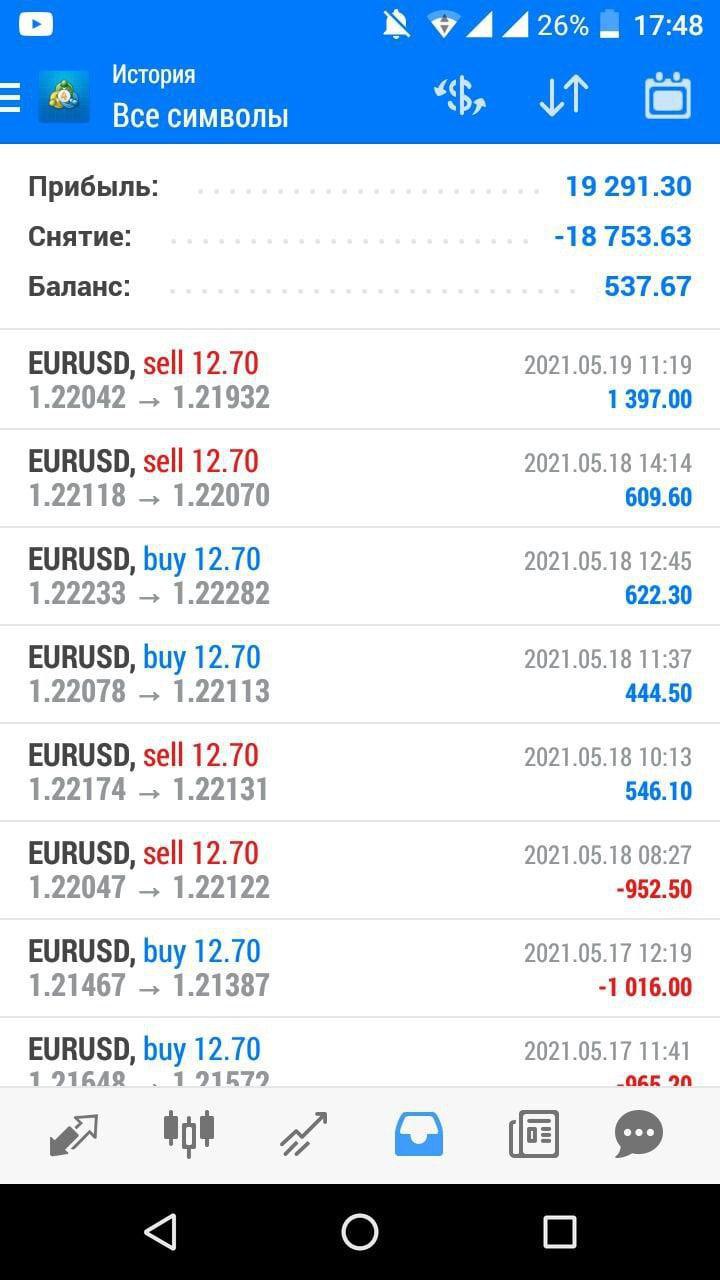Screen dimensions: 720x1280
Task: Go back with the system back button
Action: pyautogui.click(x=160, y=1232)
